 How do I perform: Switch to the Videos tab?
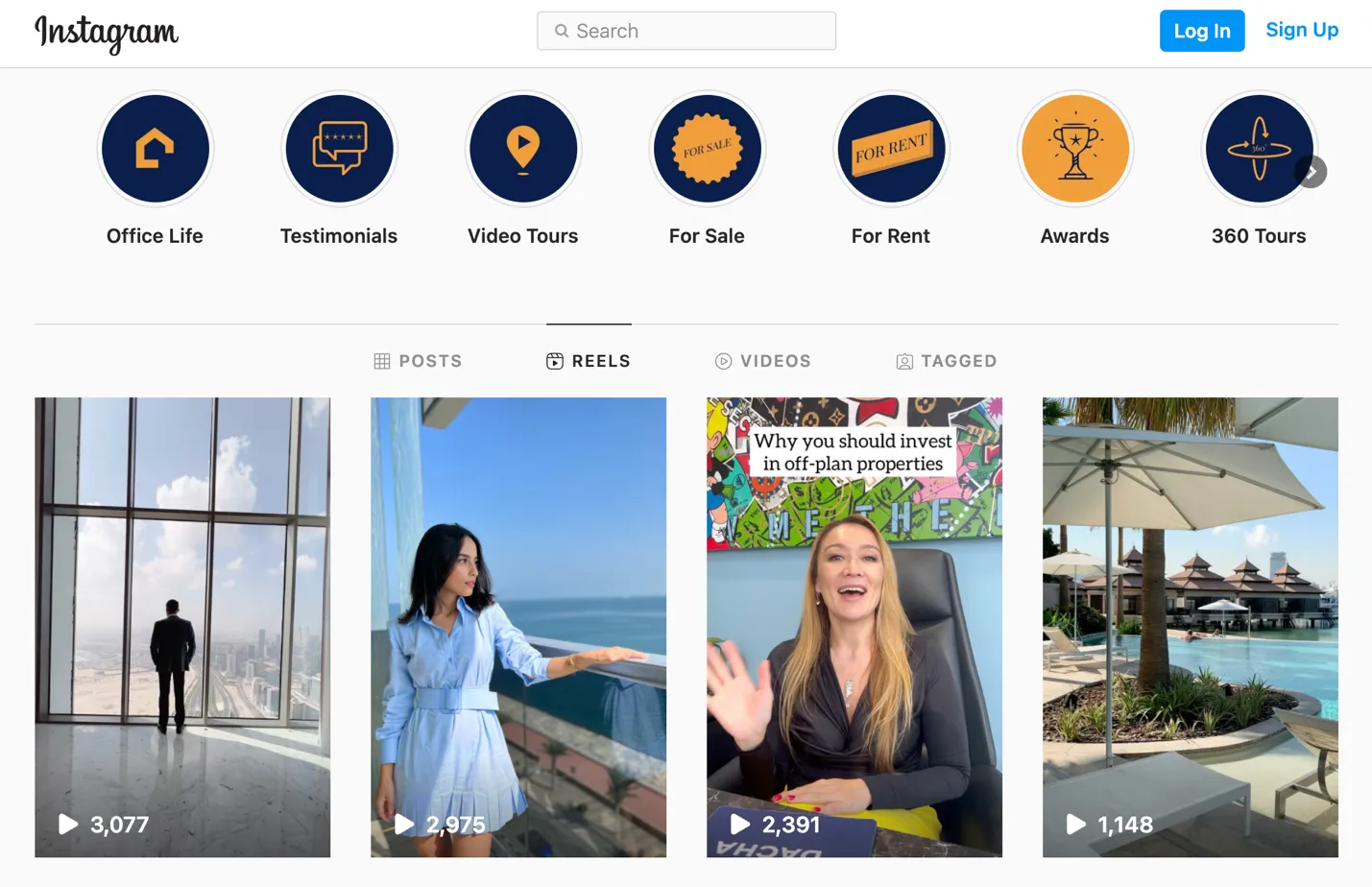pyautogui.click(x=763, y=361)
